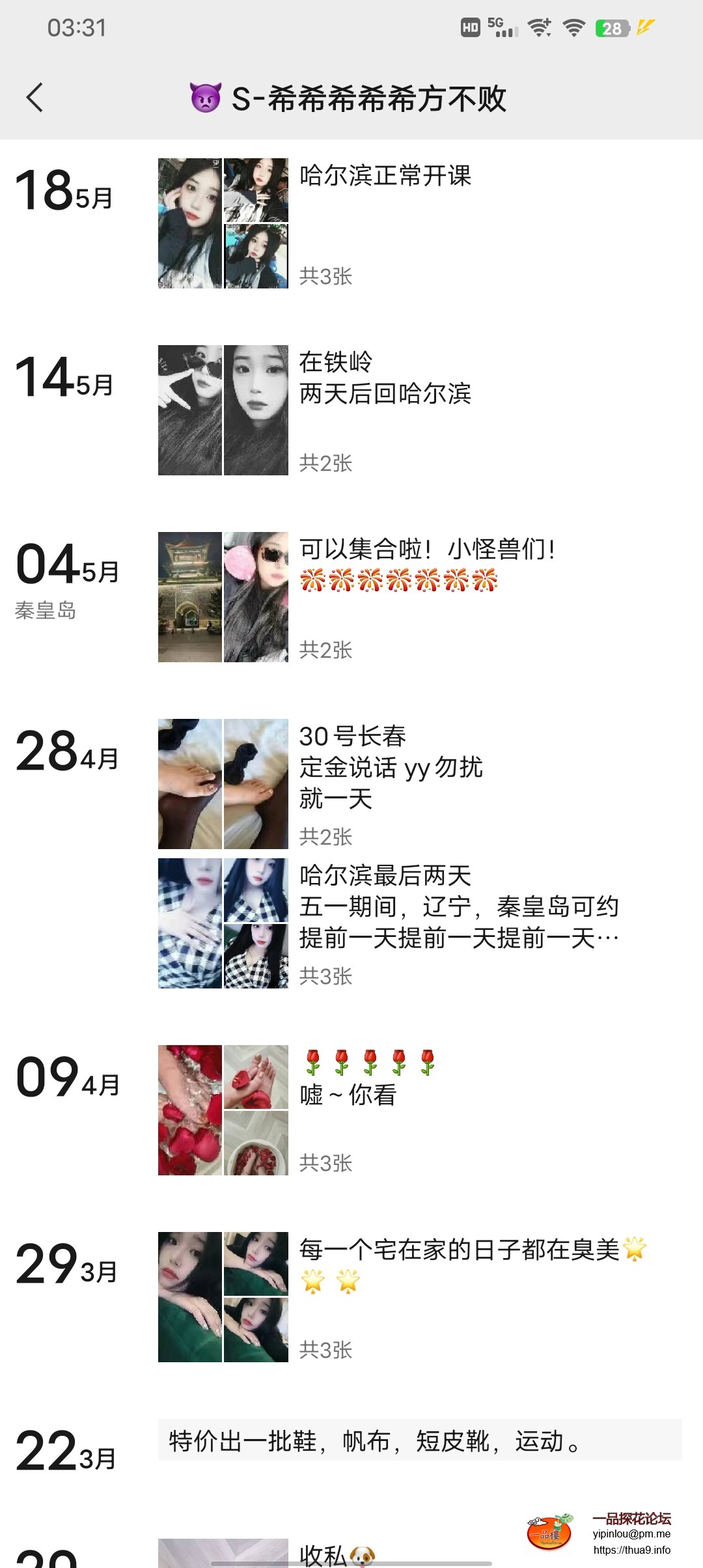This screenshot has width=703, height=1568.
Task: Open the text post 特价出一批鞋
Action: (x=420, y=1440)
